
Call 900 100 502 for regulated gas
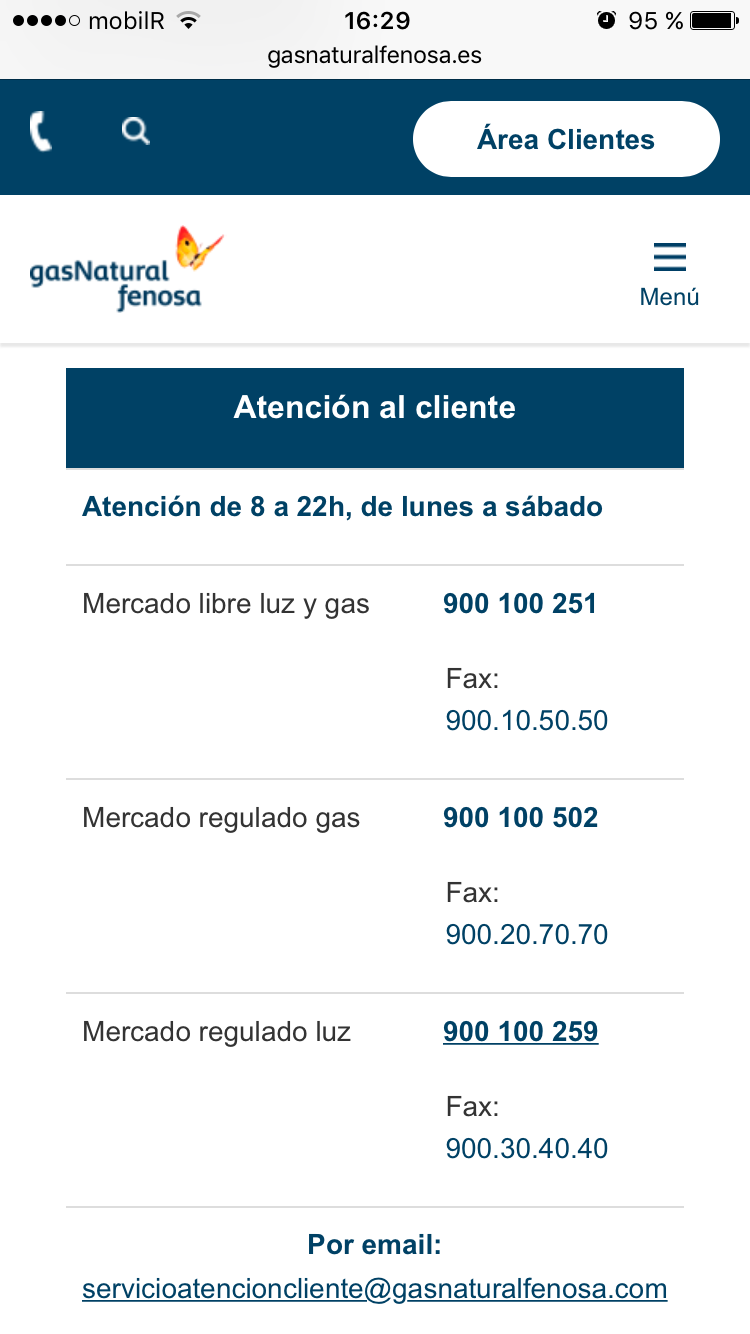click(x=520, y=818)
